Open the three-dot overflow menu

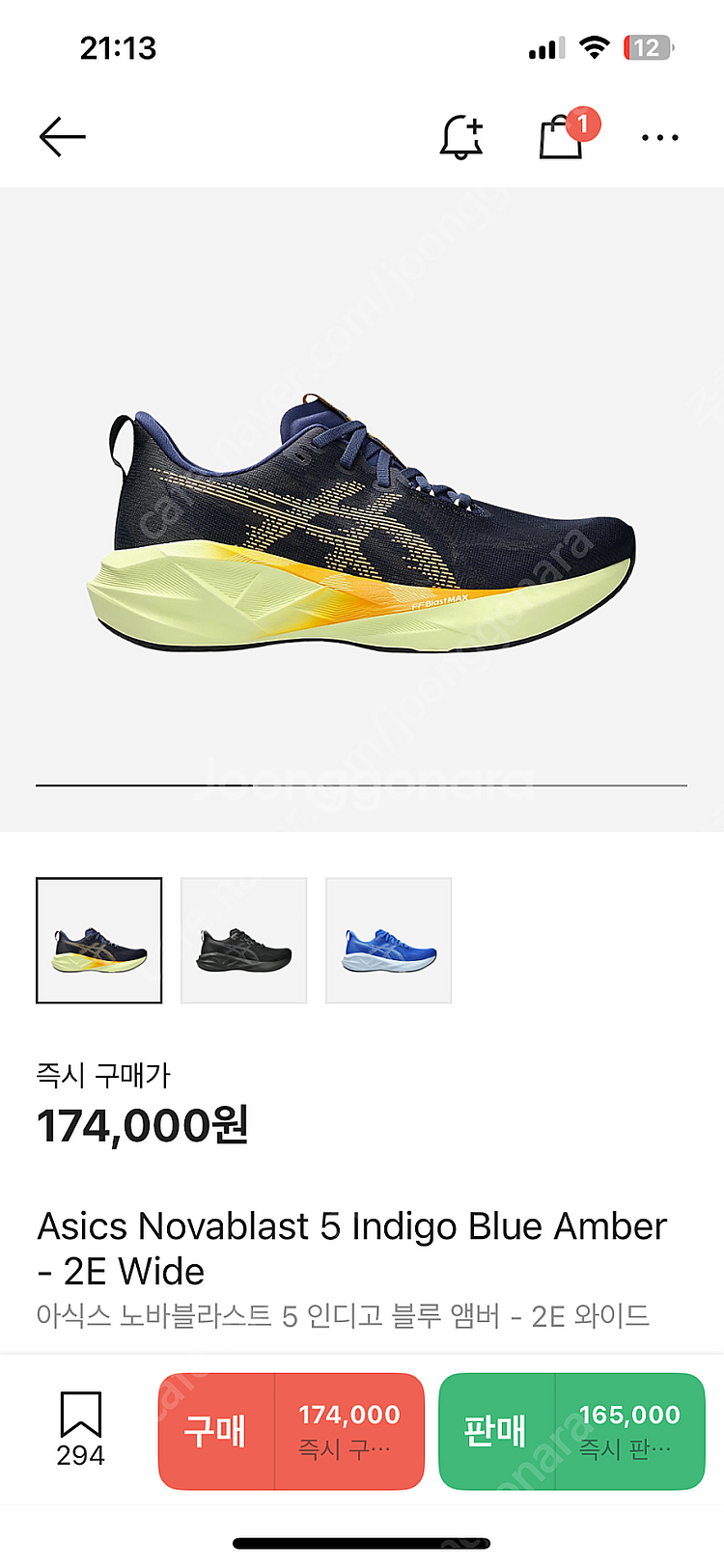coord(660,138)
